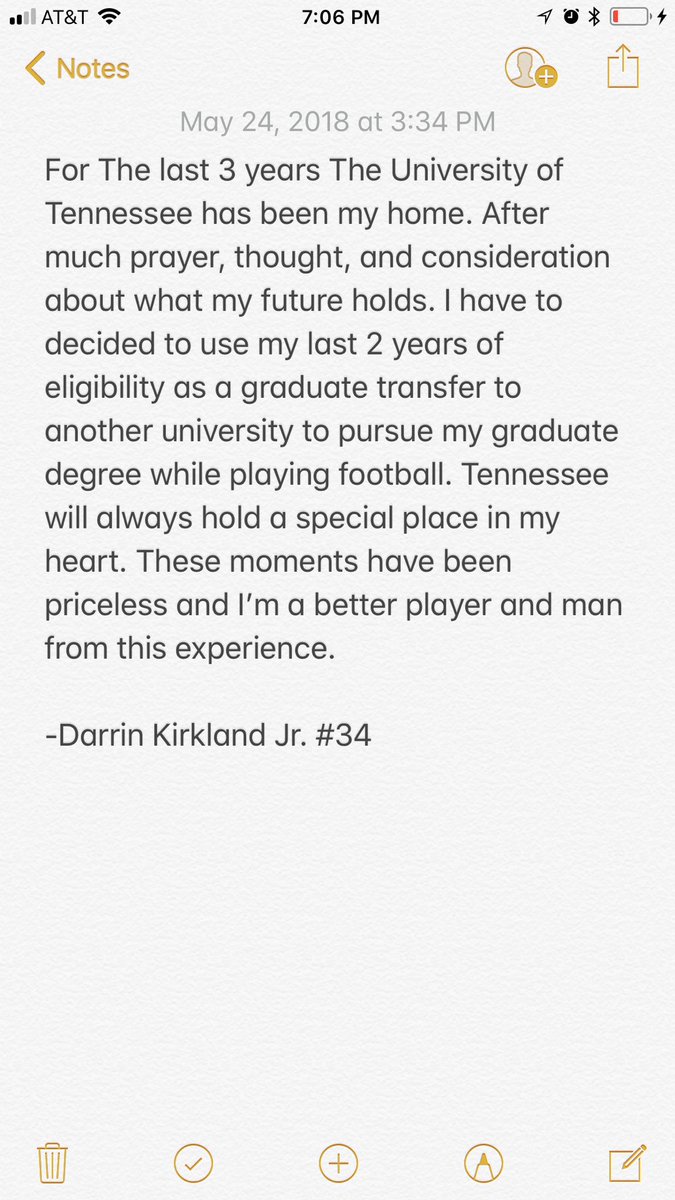675x1200 pixels.
Task: Open the share sheet for this note
Action: [x=622, y=68]
